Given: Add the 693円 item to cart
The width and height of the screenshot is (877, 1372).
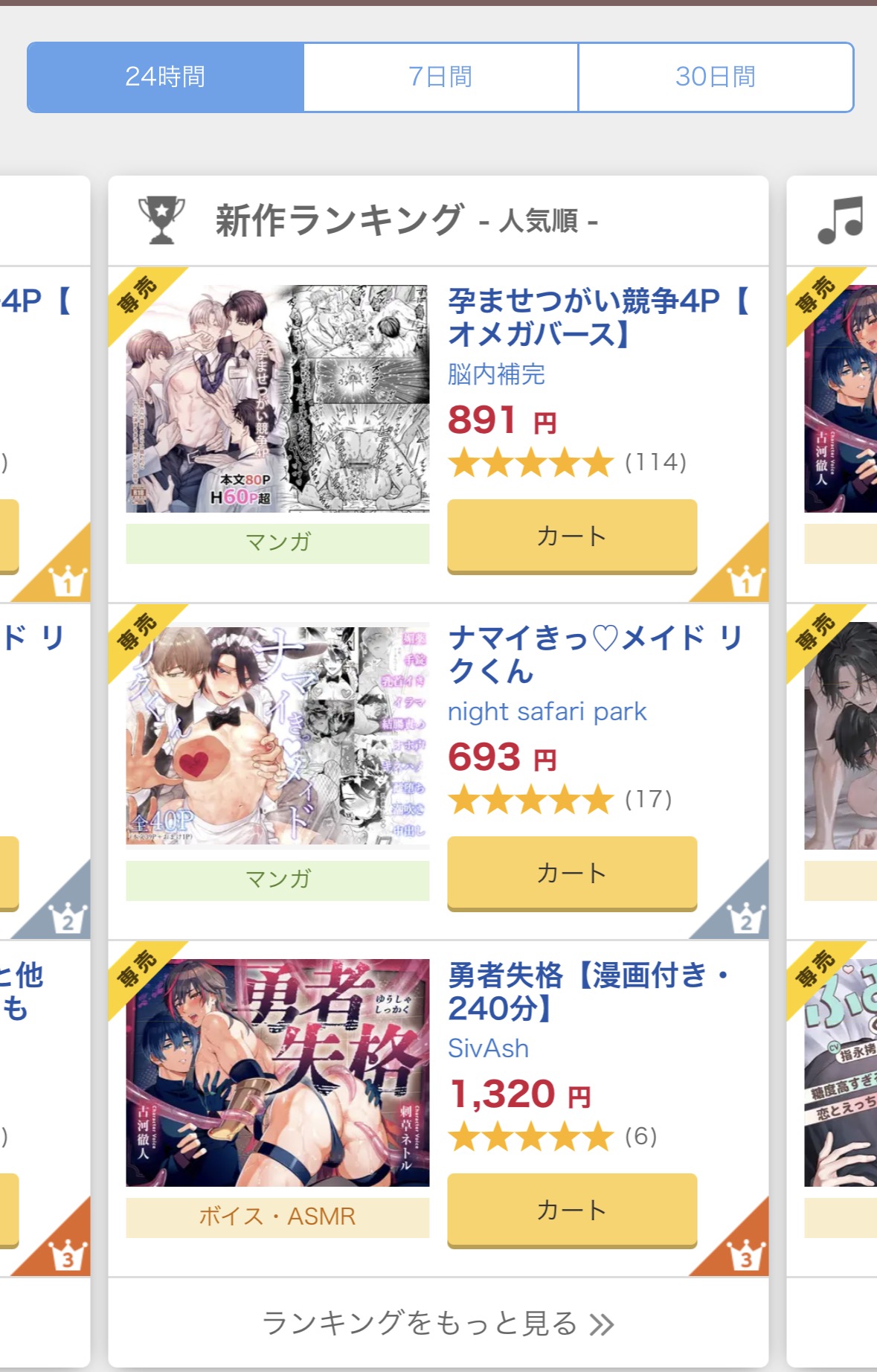Looking at the screenshot, I should [x=571, y=873].
